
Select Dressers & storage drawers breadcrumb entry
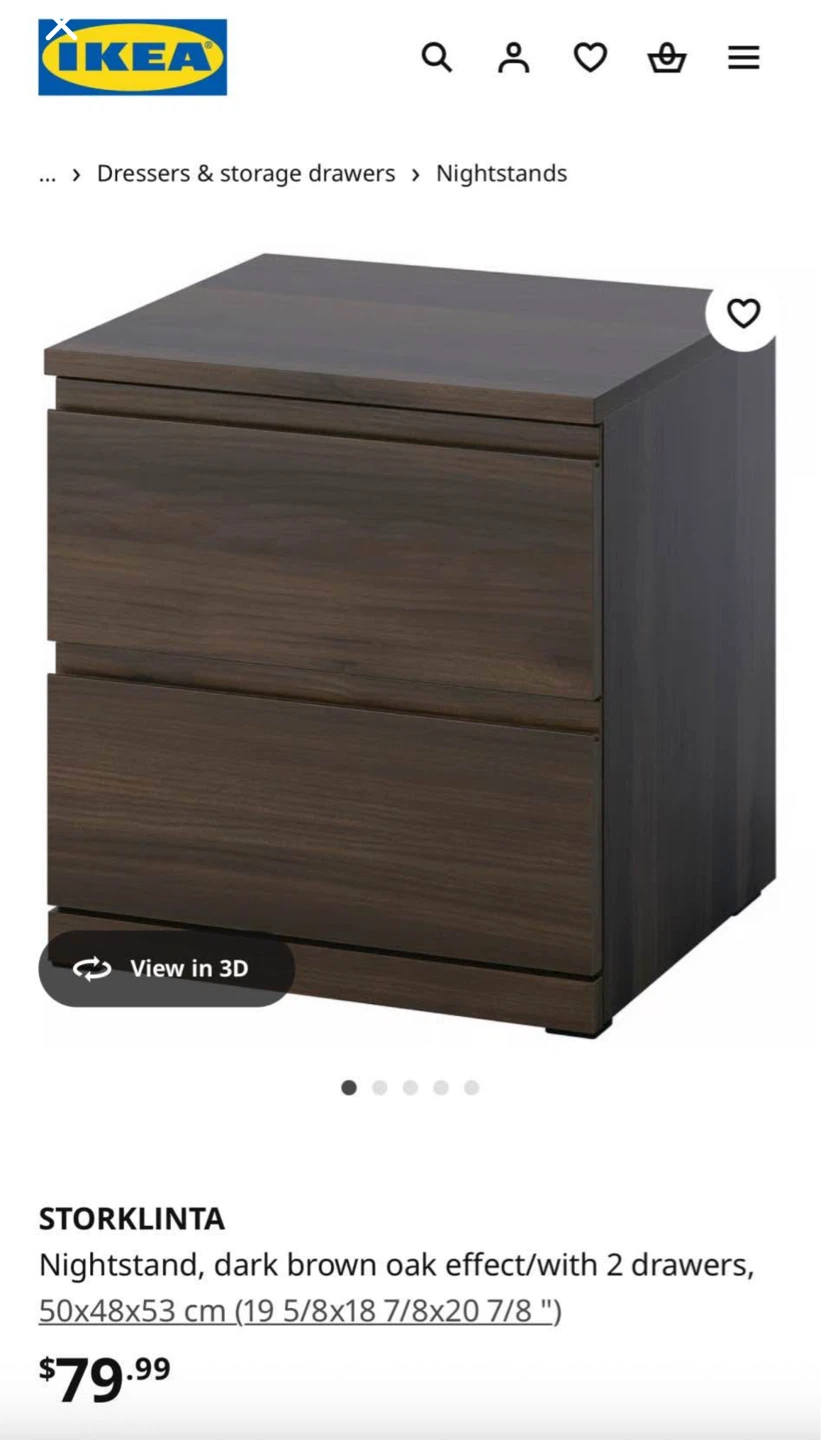click(245, 173)
